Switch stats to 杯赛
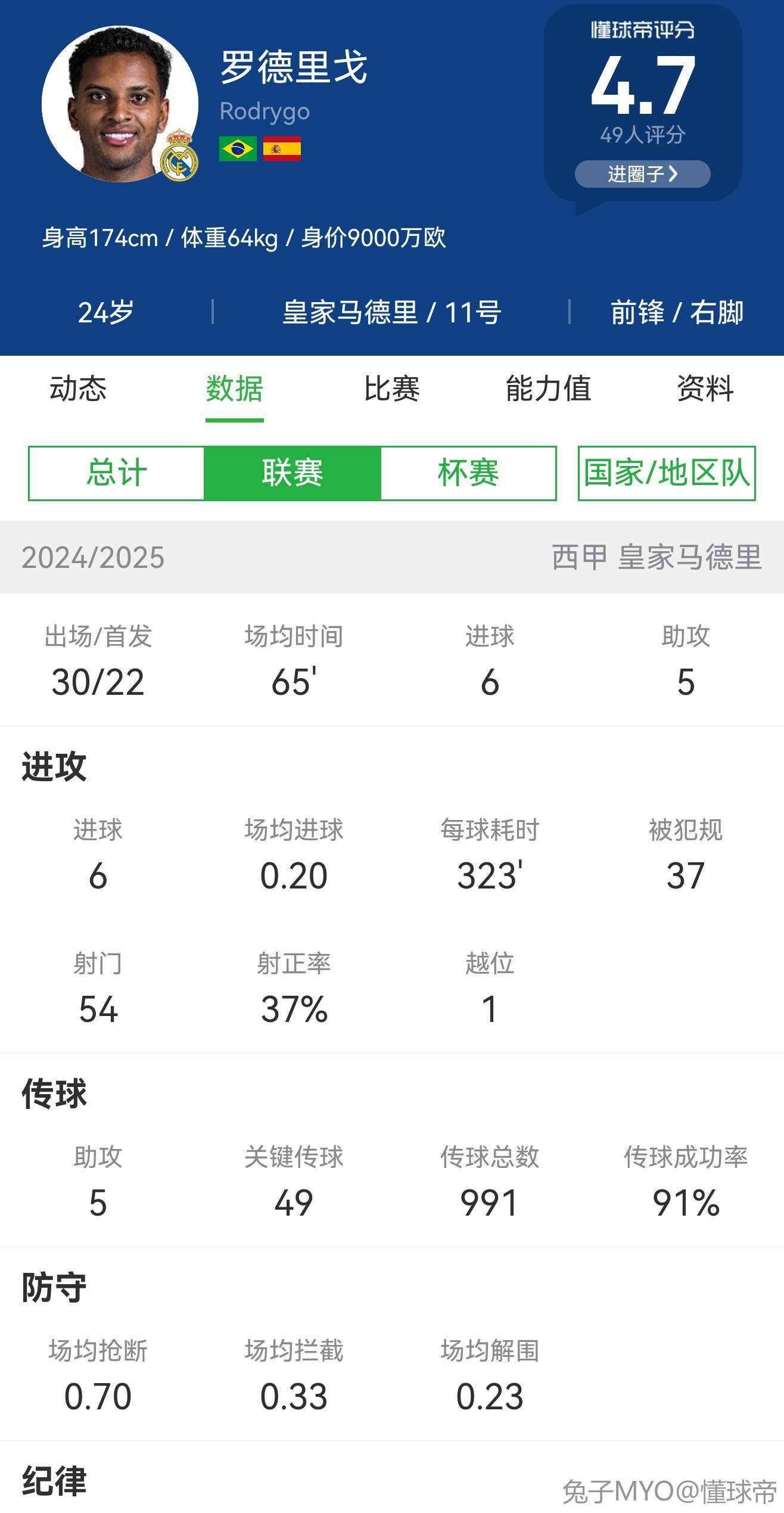The height and width of the screenshot is (1513, 784). 468,473
